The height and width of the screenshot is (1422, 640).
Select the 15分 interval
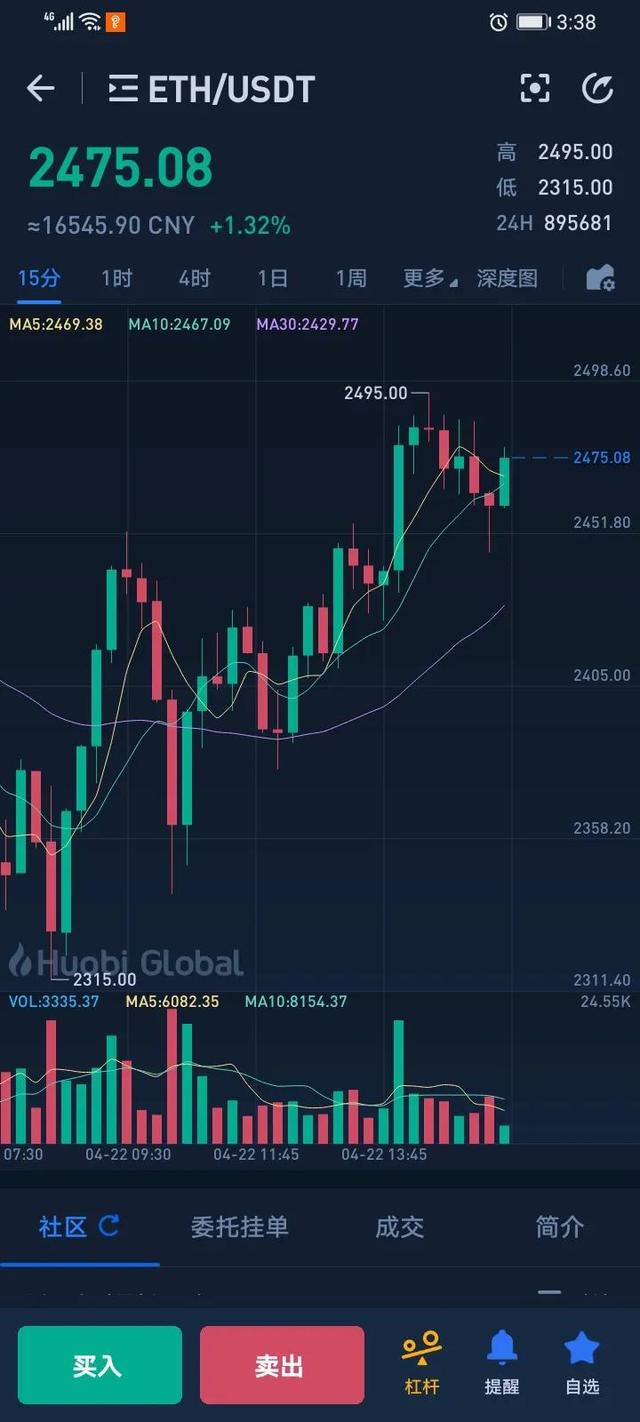click(x=39, y=278)
